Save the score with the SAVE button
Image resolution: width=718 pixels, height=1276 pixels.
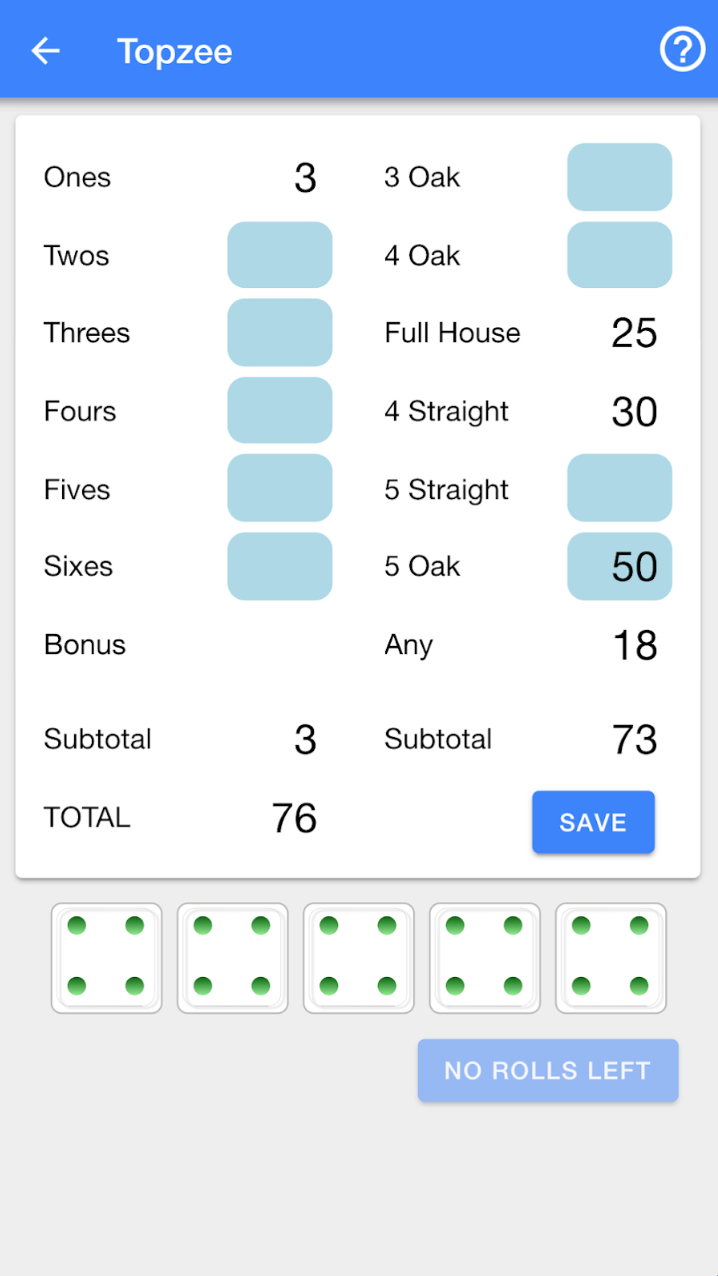pos(593,822)
